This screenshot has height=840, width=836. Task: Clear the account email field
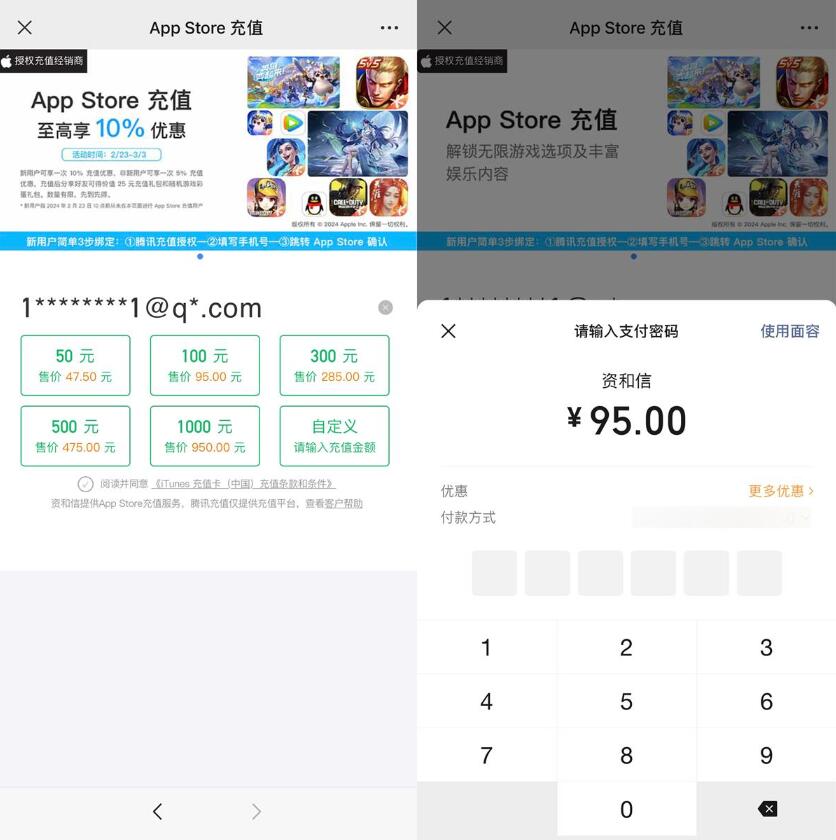(385, 308)
